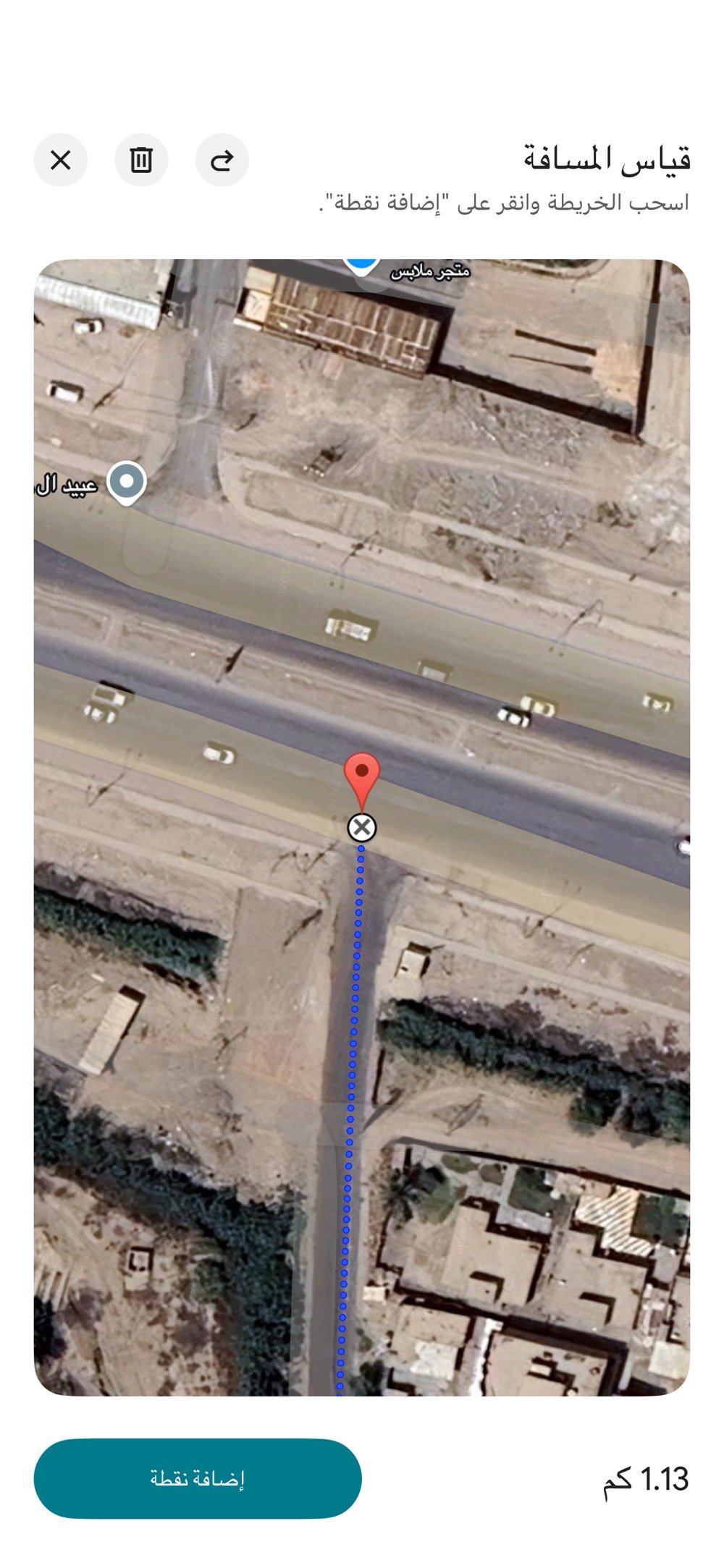
Task: Undo the last added point
Action: (x=222, y=160)
